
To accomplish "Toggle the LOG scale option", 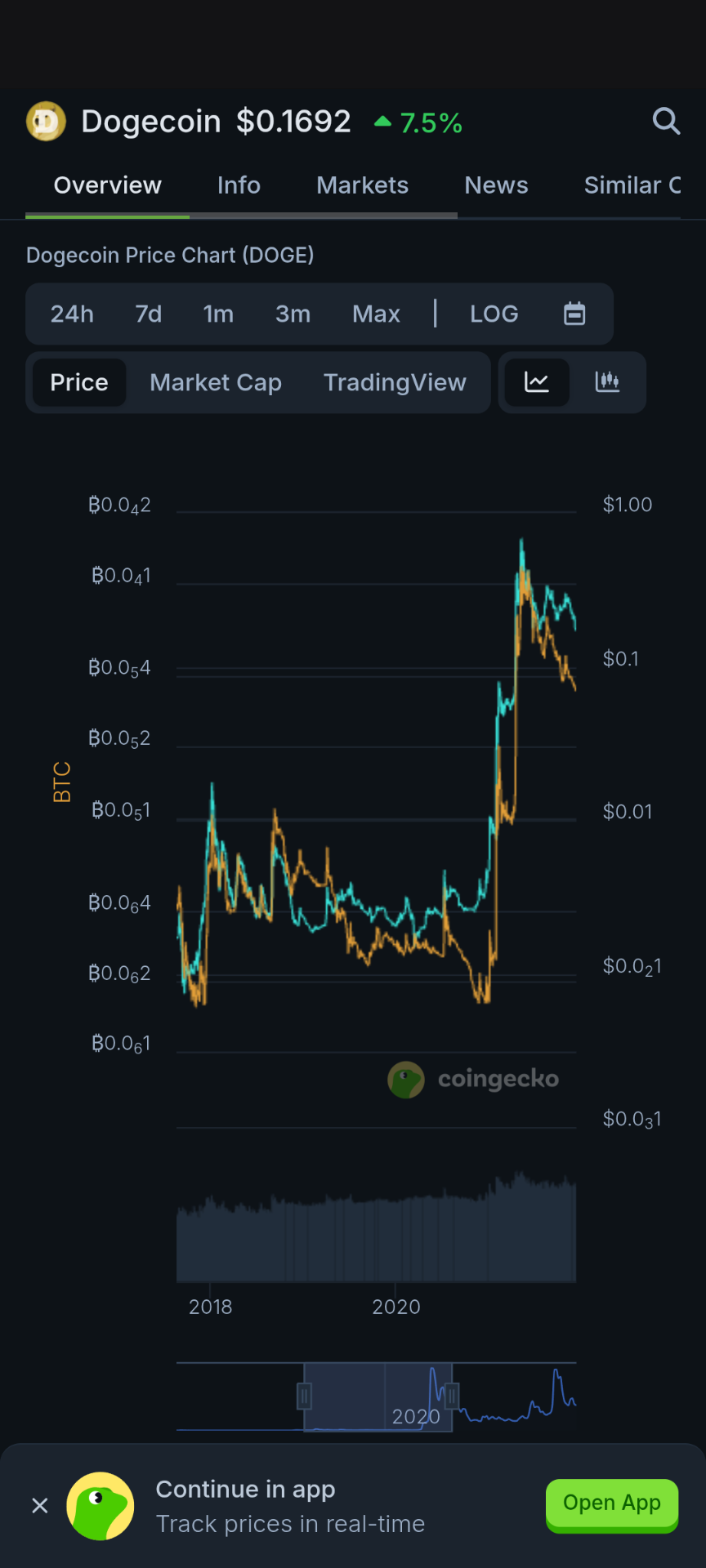I will pyautogui.click(x=494, y=314).
